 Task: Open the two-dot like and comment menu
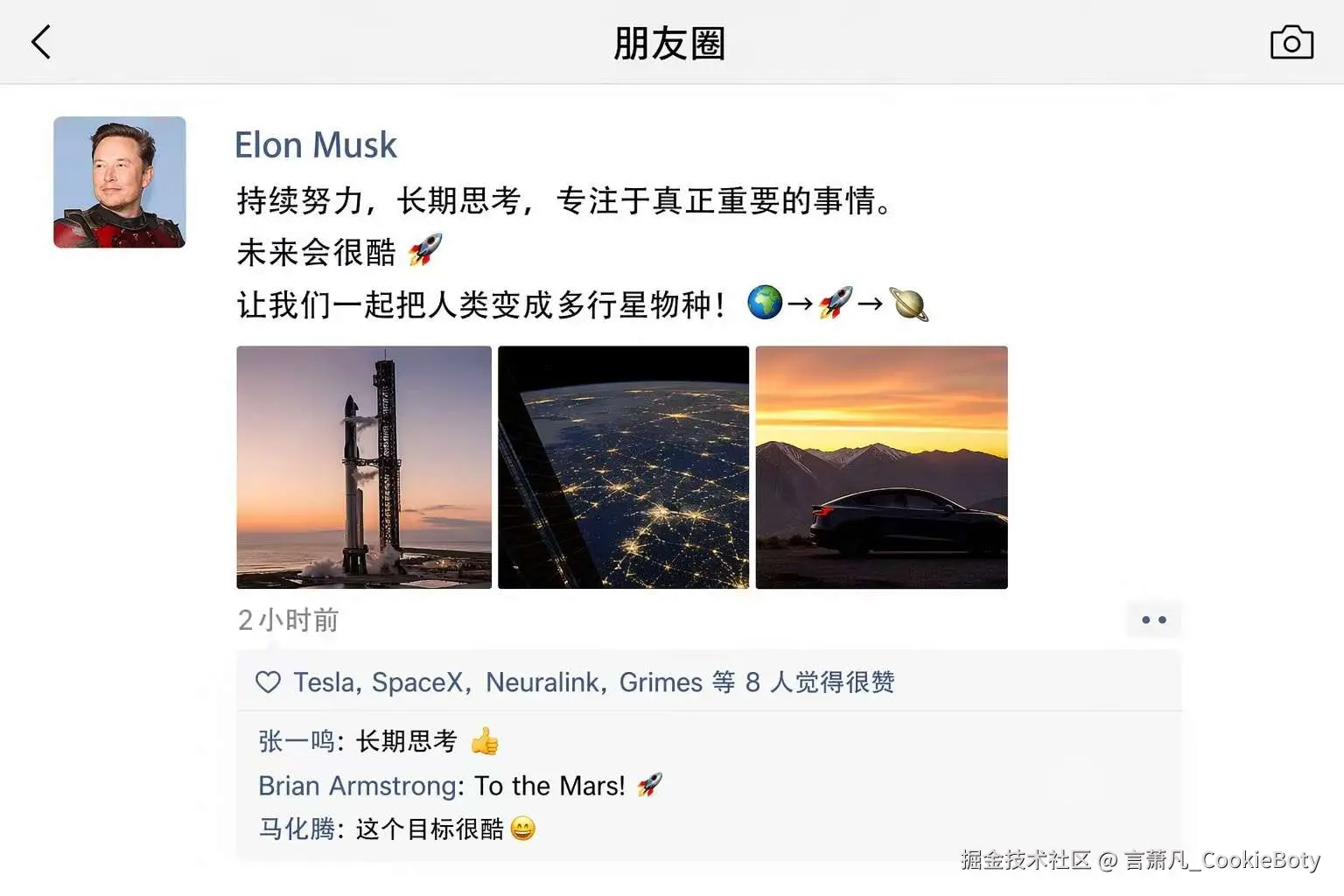point(1154,619)
